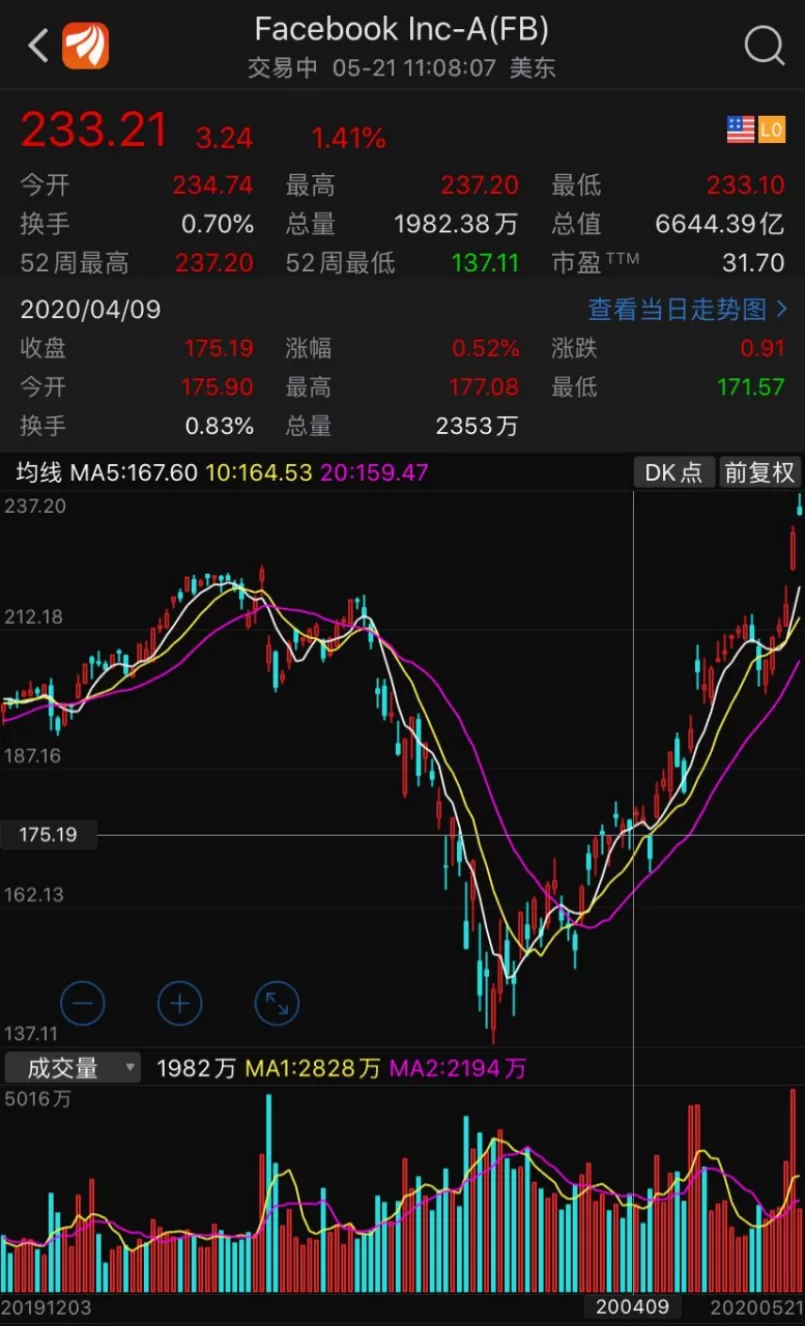Open the search magnifier icon
Image resolution: width=806 pixels, height=1326 pixels.
pyautogui.click(x=764, y=45)
